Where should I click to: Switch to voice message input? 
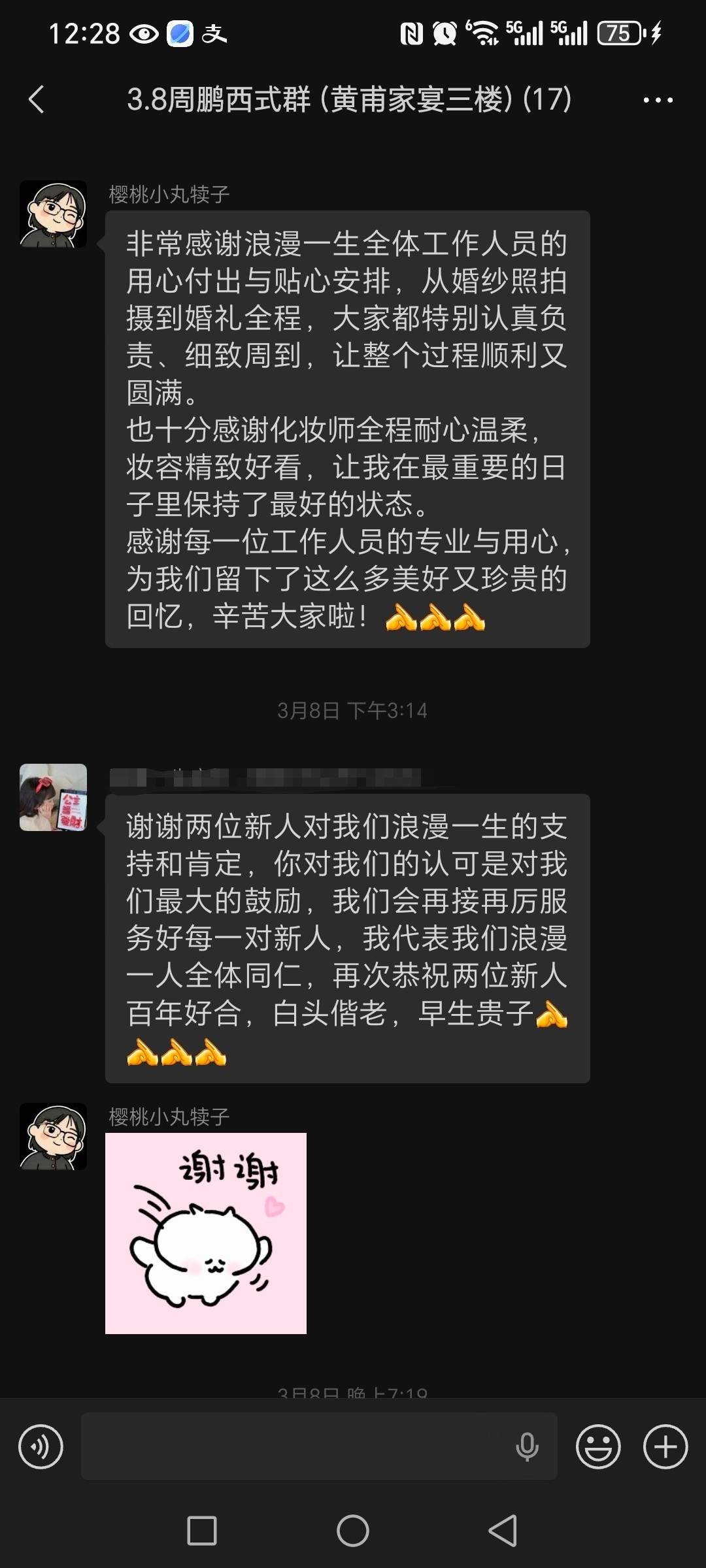coord(41,1446)
